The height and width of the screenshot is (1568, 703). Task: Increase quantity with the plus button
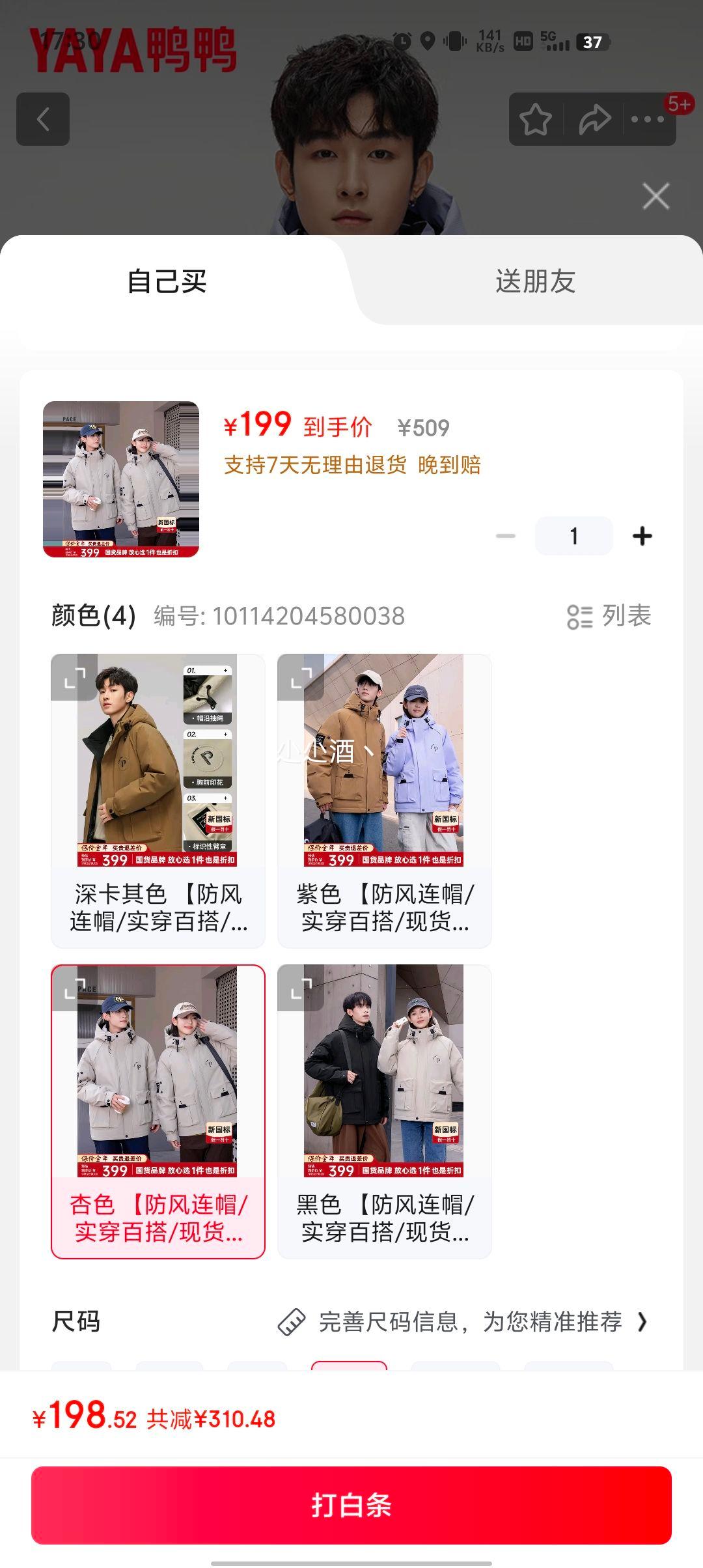[x=642, y=536]
